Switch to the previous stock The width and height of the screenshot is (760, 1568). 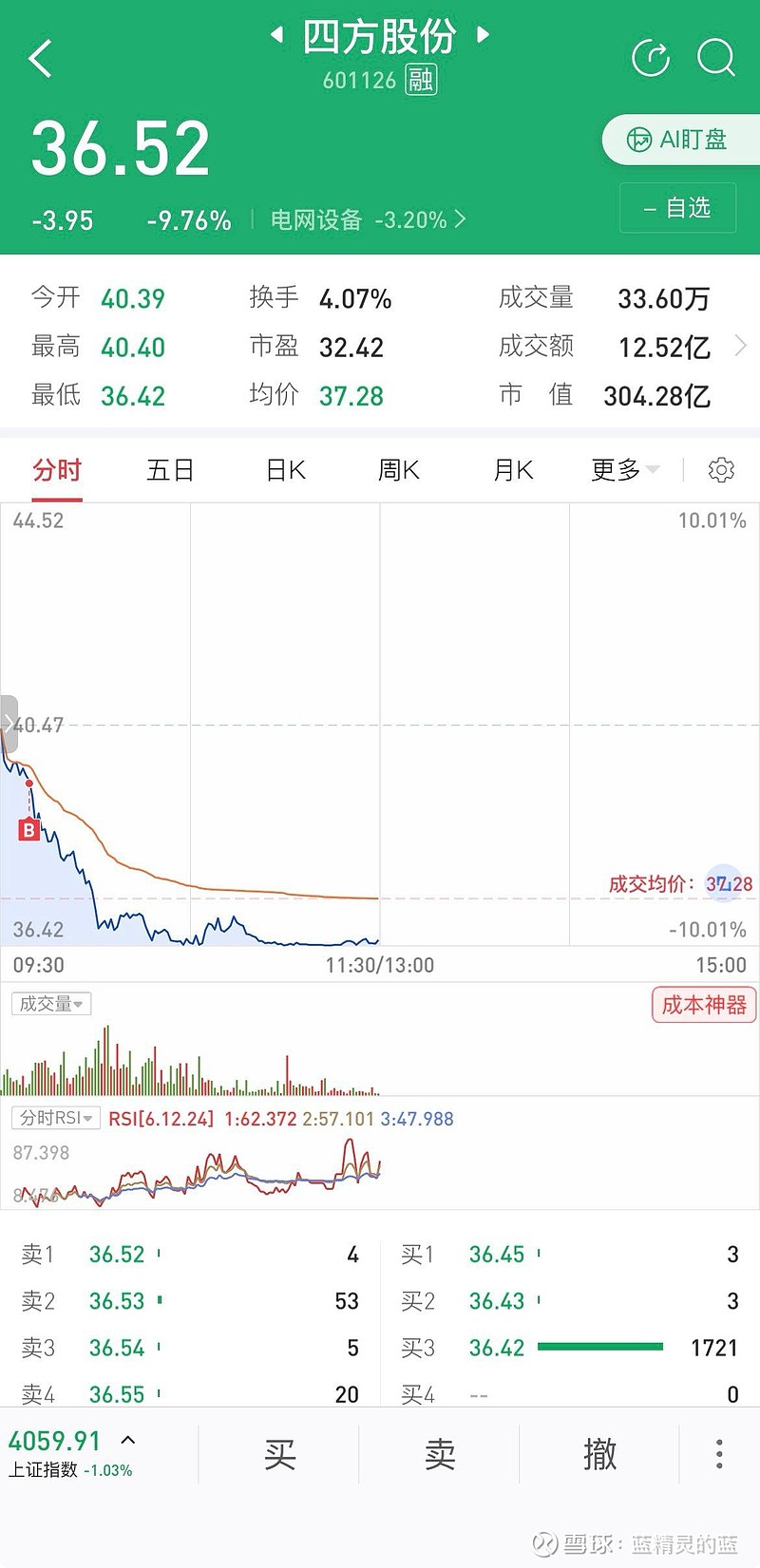coord(276,35)
